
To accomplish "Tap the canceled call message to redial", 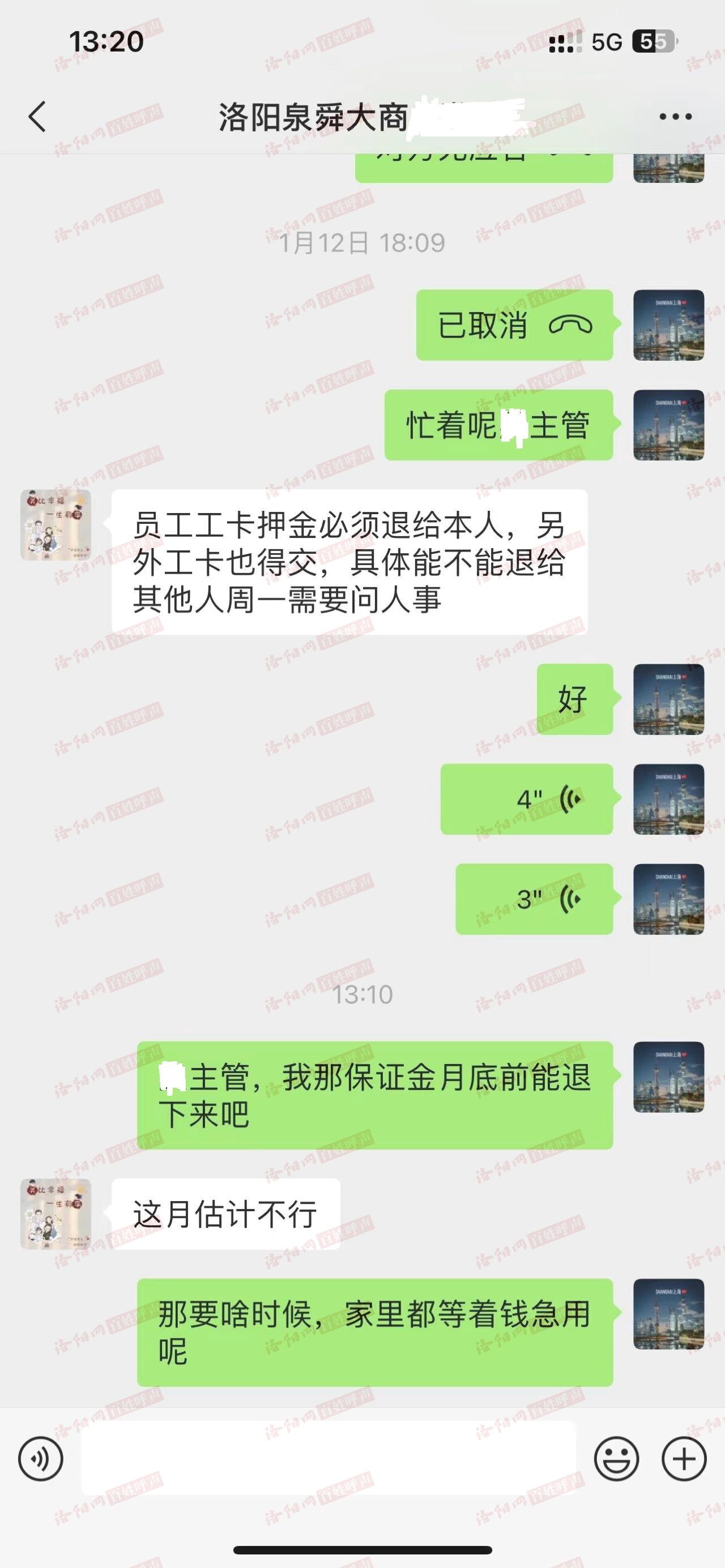I will coord(514,325).
